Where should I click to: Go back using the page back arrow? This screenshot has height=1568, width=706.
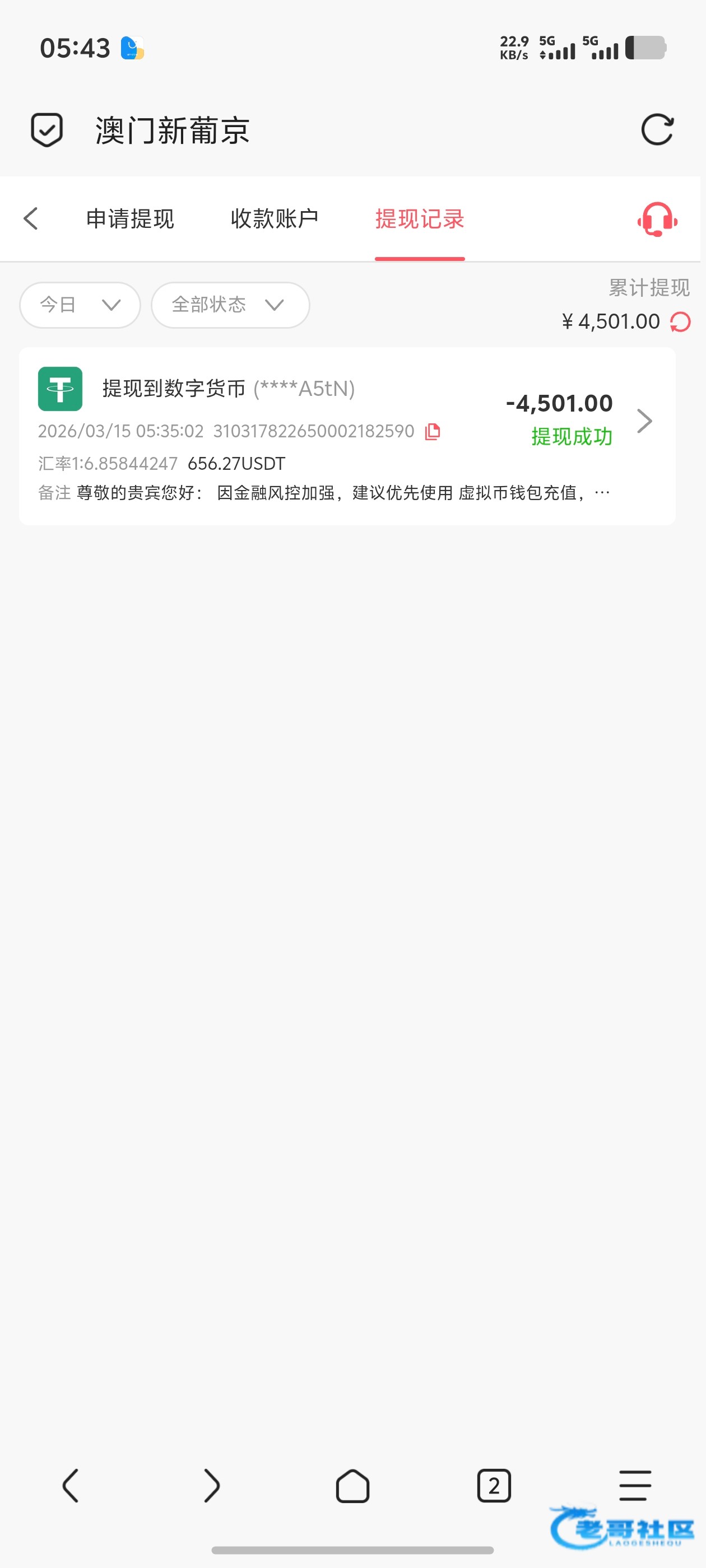tap(31, 218)
